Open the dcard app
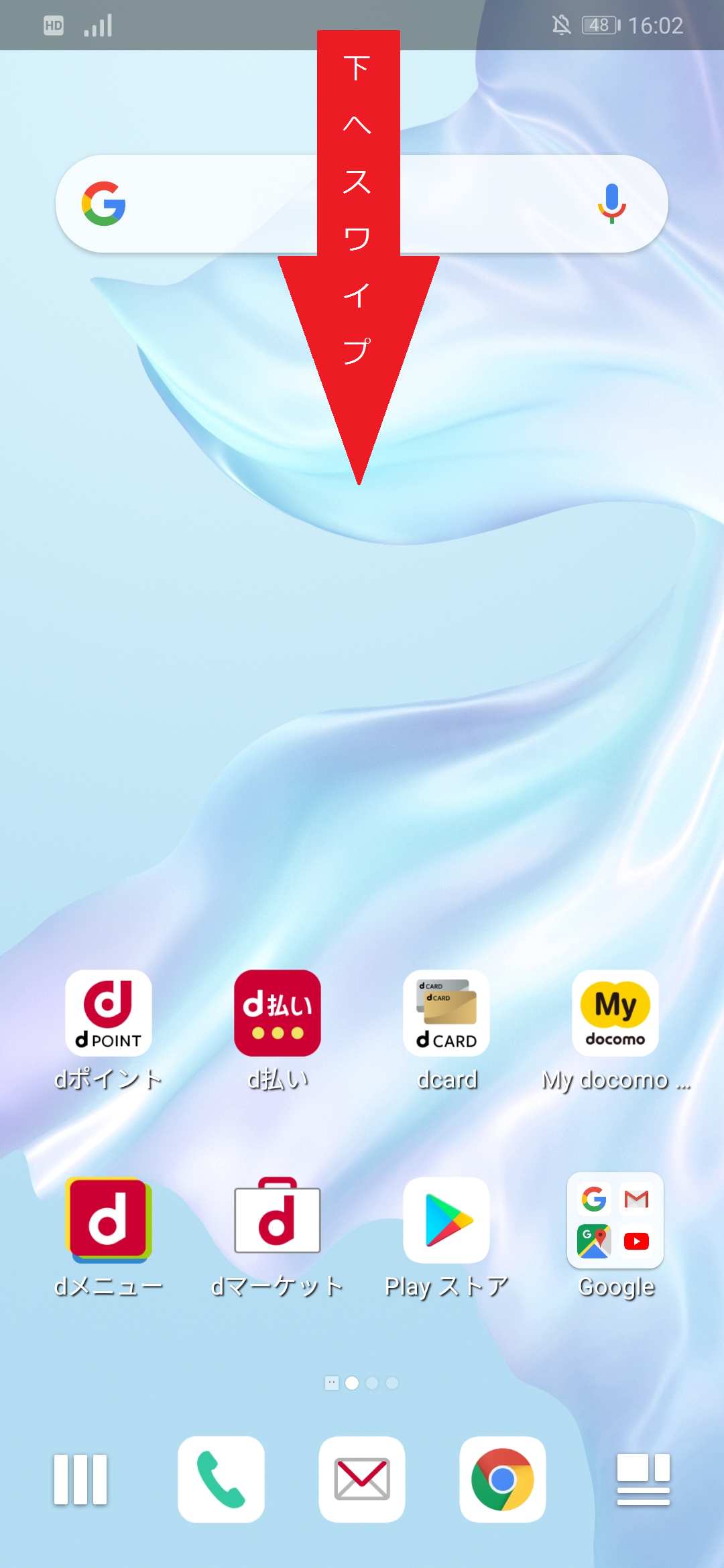 [446, 1013]
